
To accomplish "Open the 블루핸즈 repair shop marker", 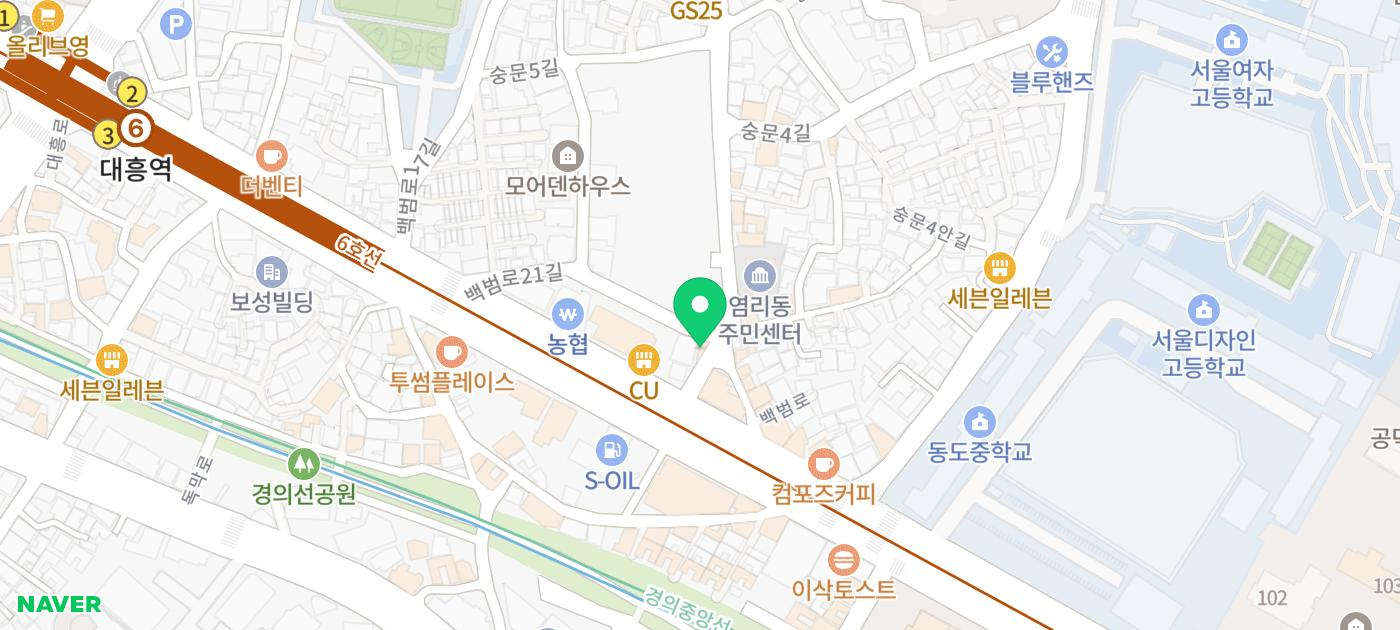I will tap(1051, 52).
